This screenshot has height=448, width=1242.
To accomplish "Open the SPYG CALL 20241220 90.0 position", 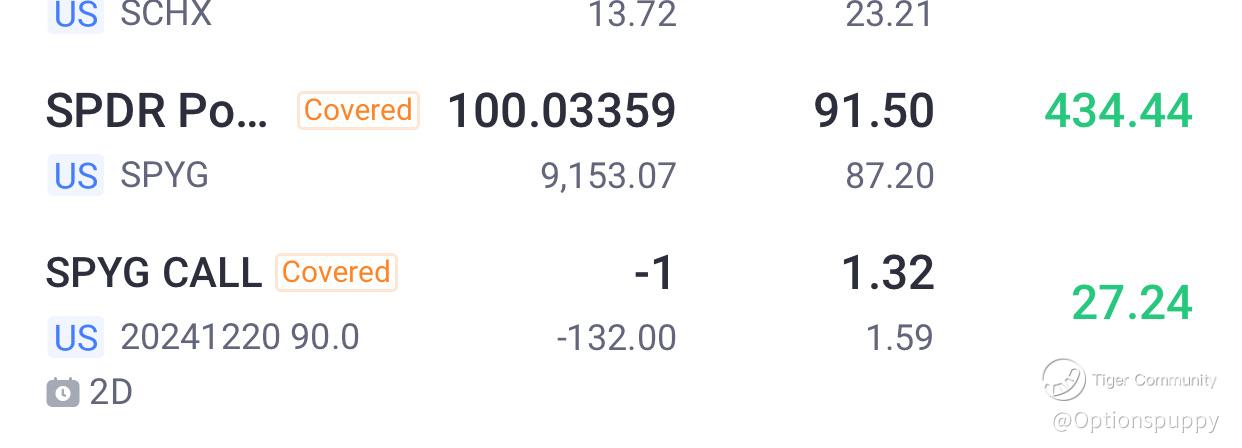I will pos(153,273).
